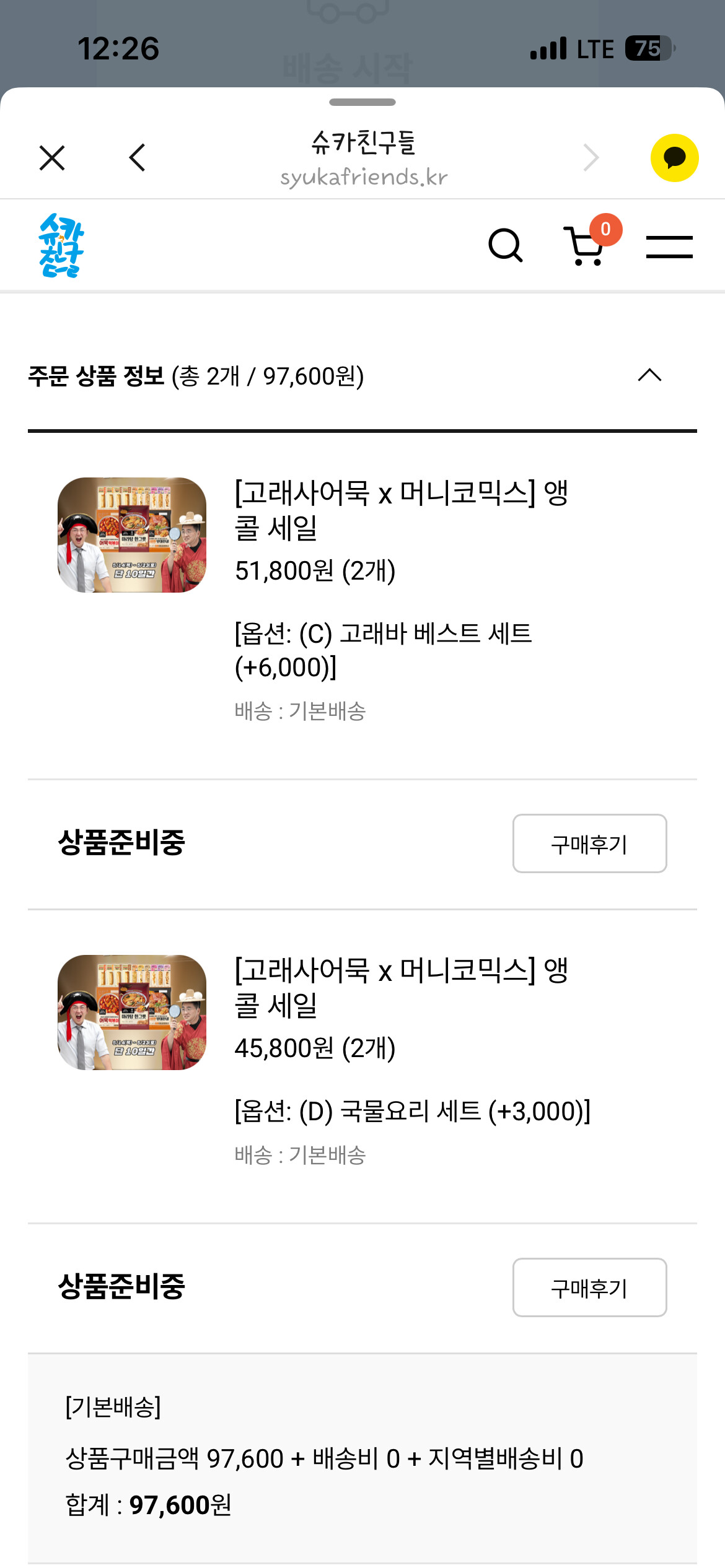Open the hamburger menu
Image resolution: width=725 pixels, height=1568 pixels.
pyautogui.click(x=669, y=246)
